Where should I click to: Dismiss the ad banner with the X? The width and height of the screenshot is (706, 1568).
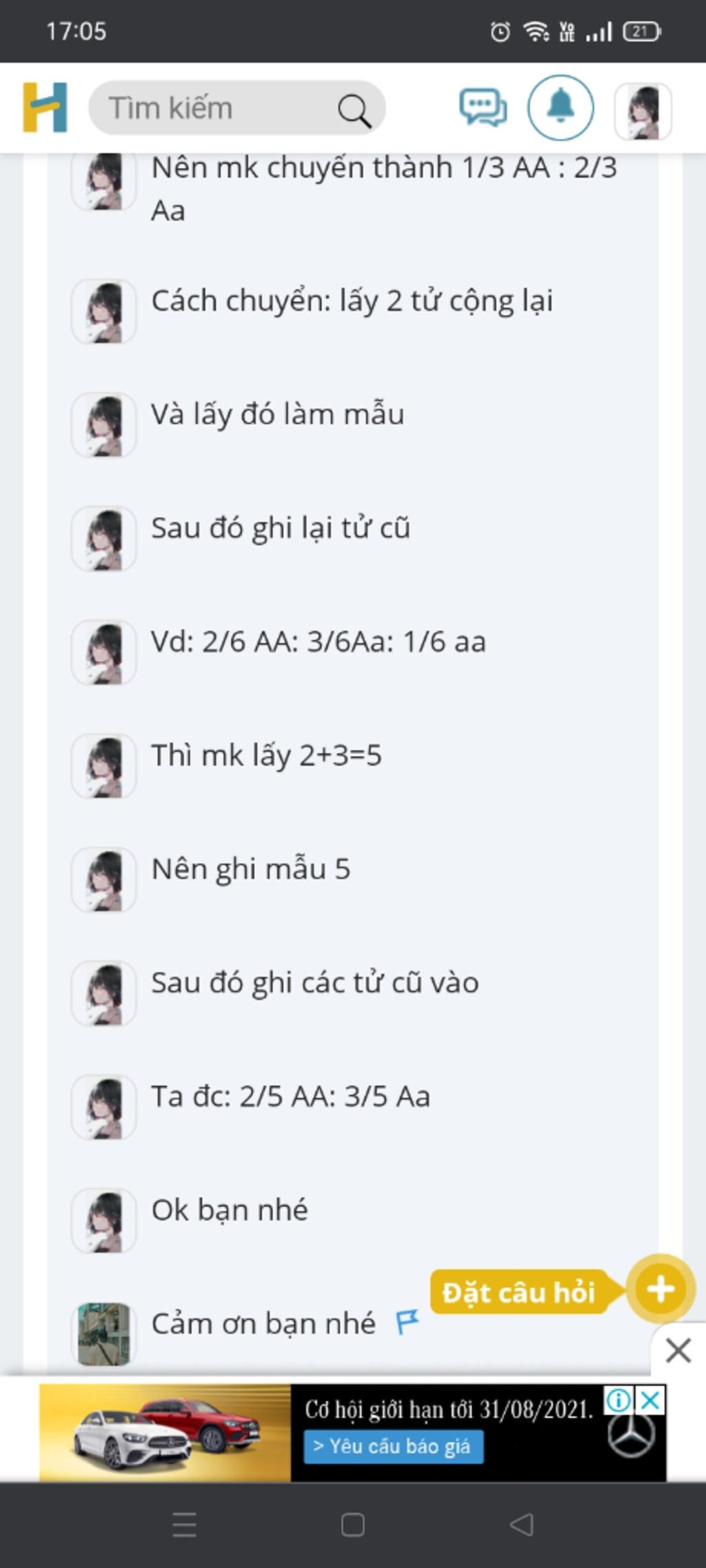pos(678,1351)
